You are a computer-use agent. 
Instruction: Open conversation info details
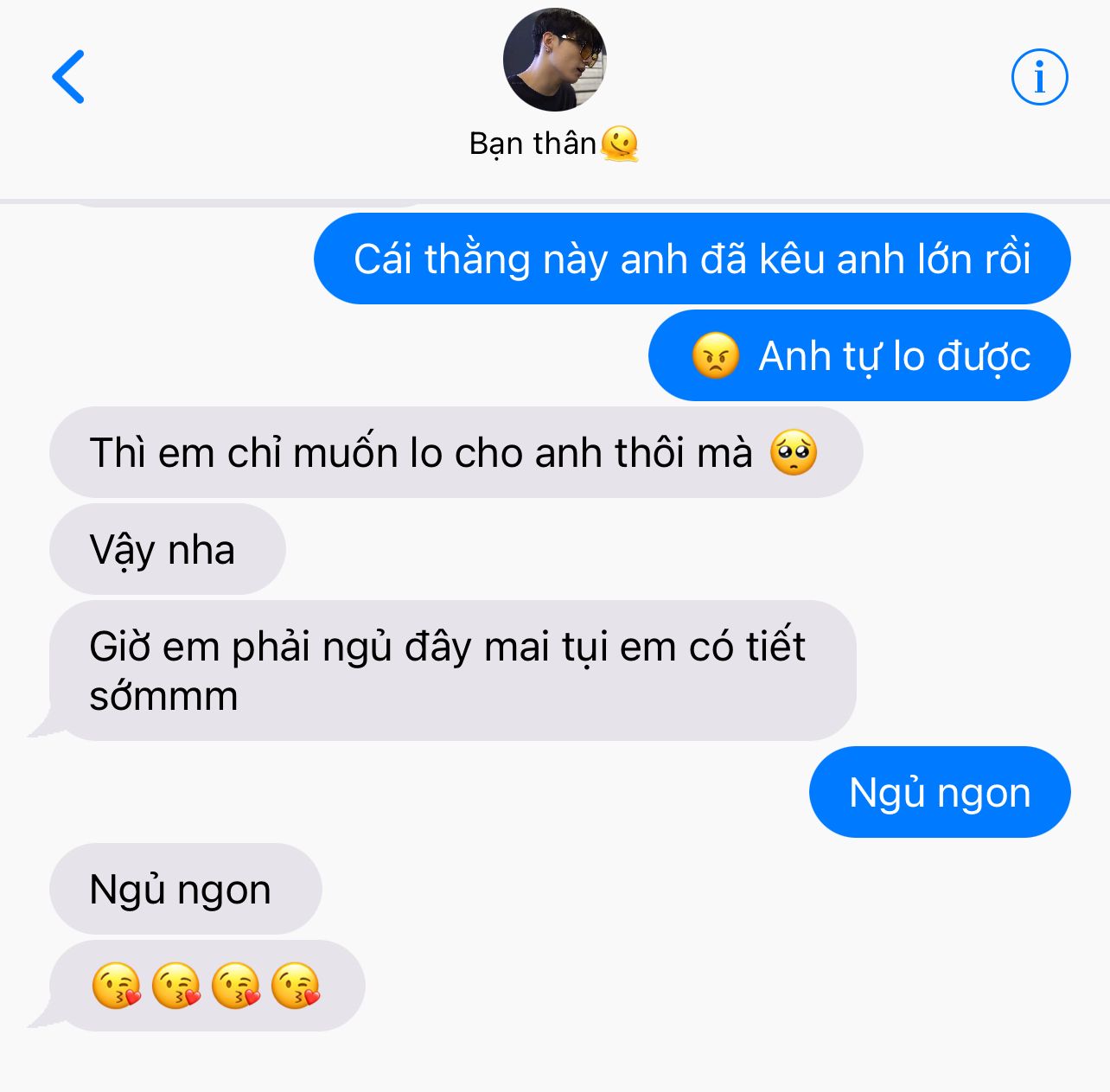pos(1039,77)
